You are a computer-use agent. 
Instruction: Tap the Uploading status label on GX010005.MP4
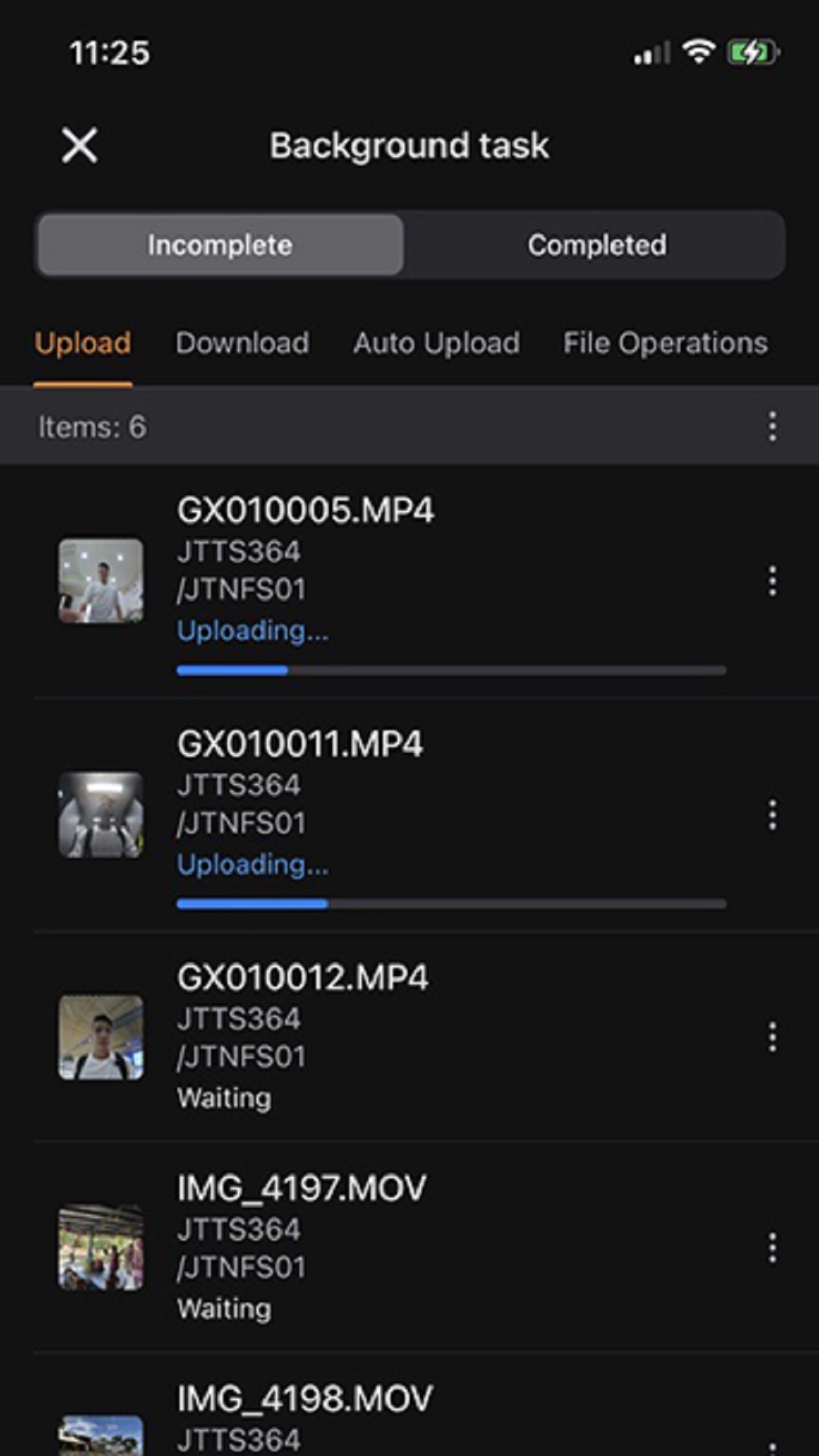coord(253,630)
